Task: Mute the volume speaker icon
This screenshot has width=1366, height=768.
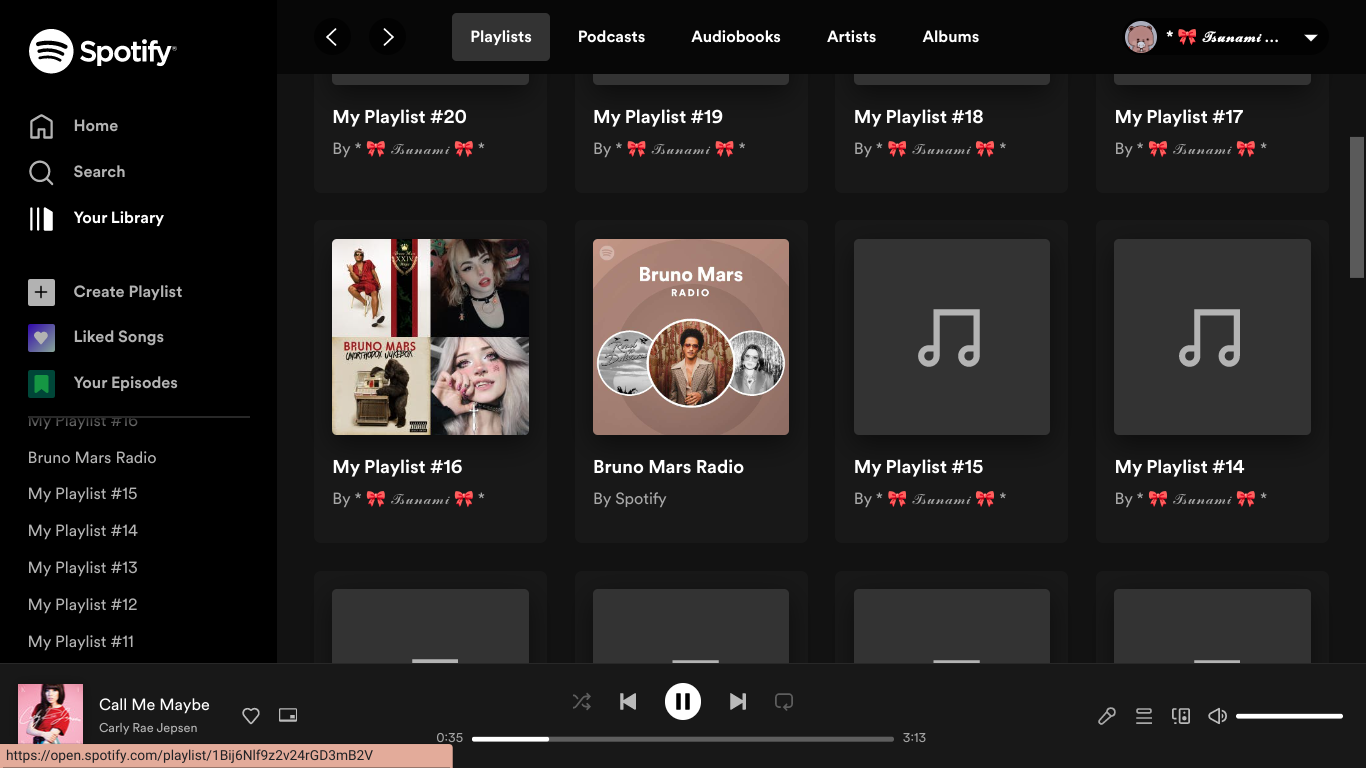Action: 1217,716
